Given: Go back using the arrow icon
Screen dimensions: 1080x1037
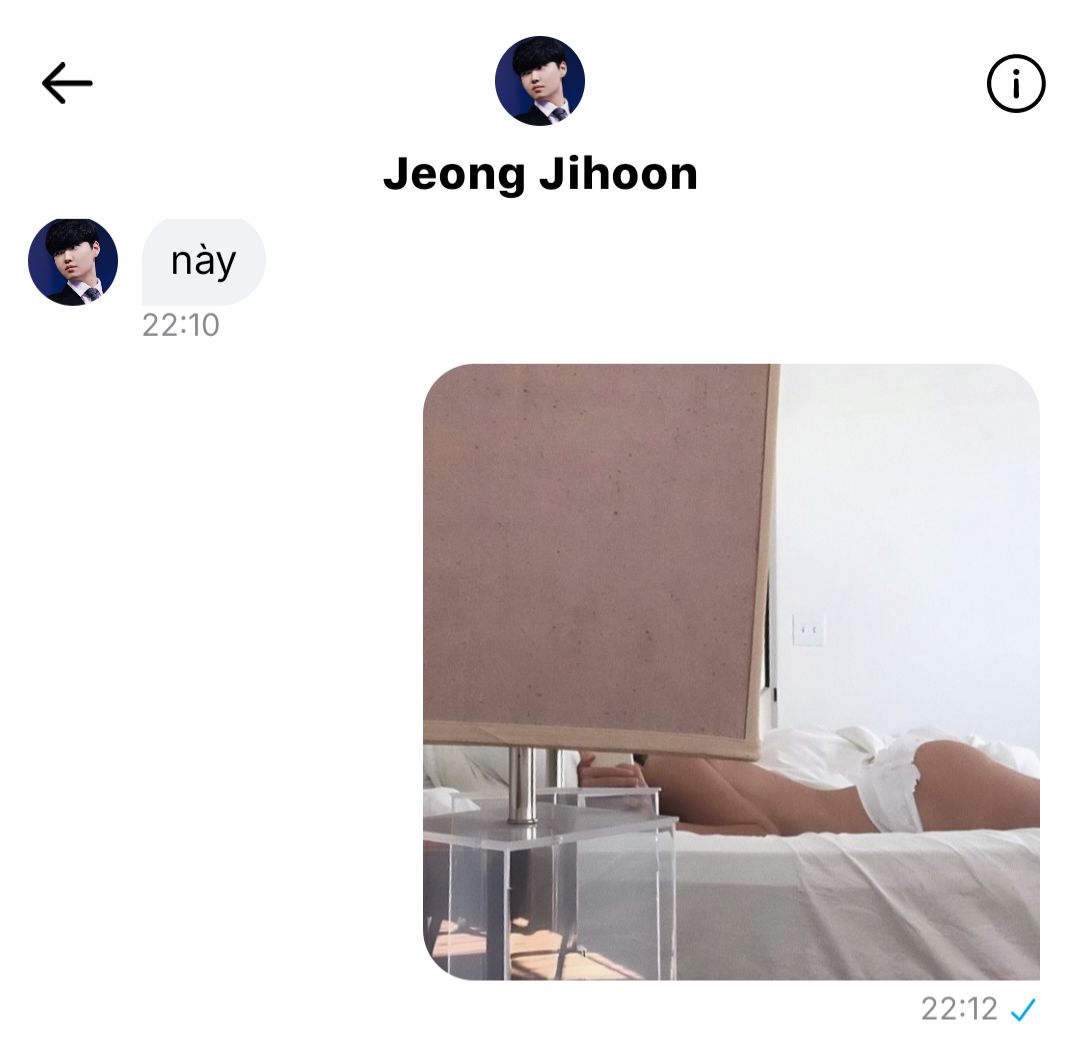Looking at the screenshot, I should click(67, 84).
